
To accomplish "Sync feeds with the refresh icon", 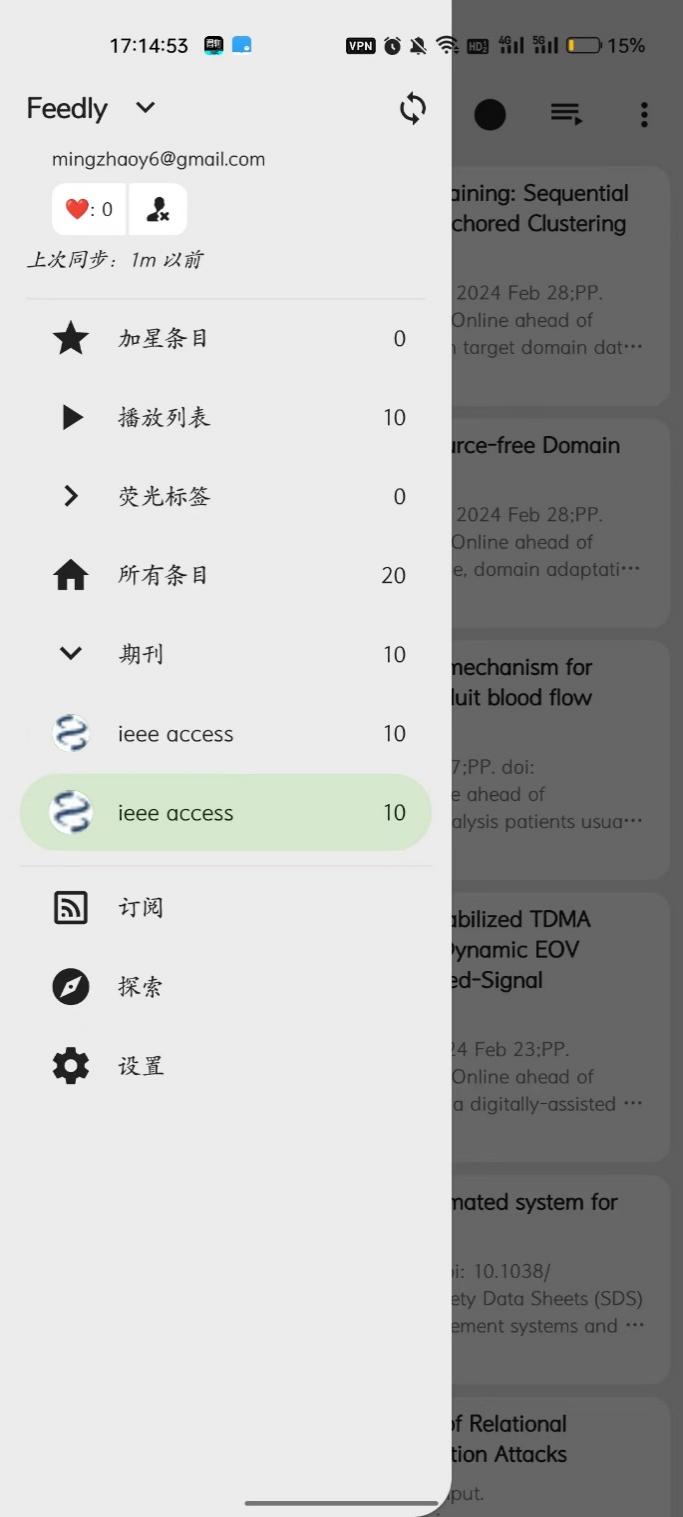I will [412, 108].
